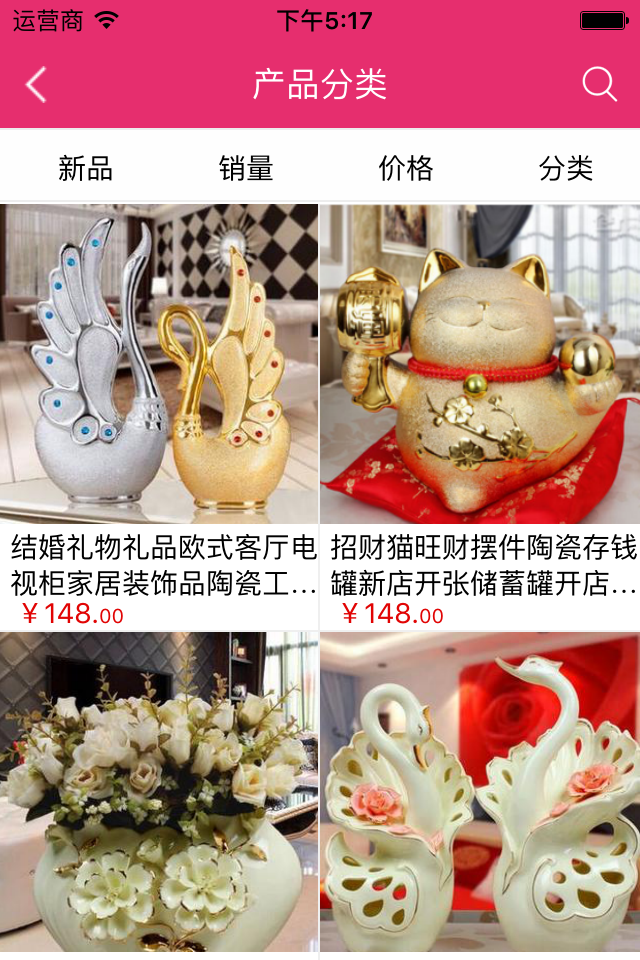
Task: Open the 分类 filter
Action: 566,168
